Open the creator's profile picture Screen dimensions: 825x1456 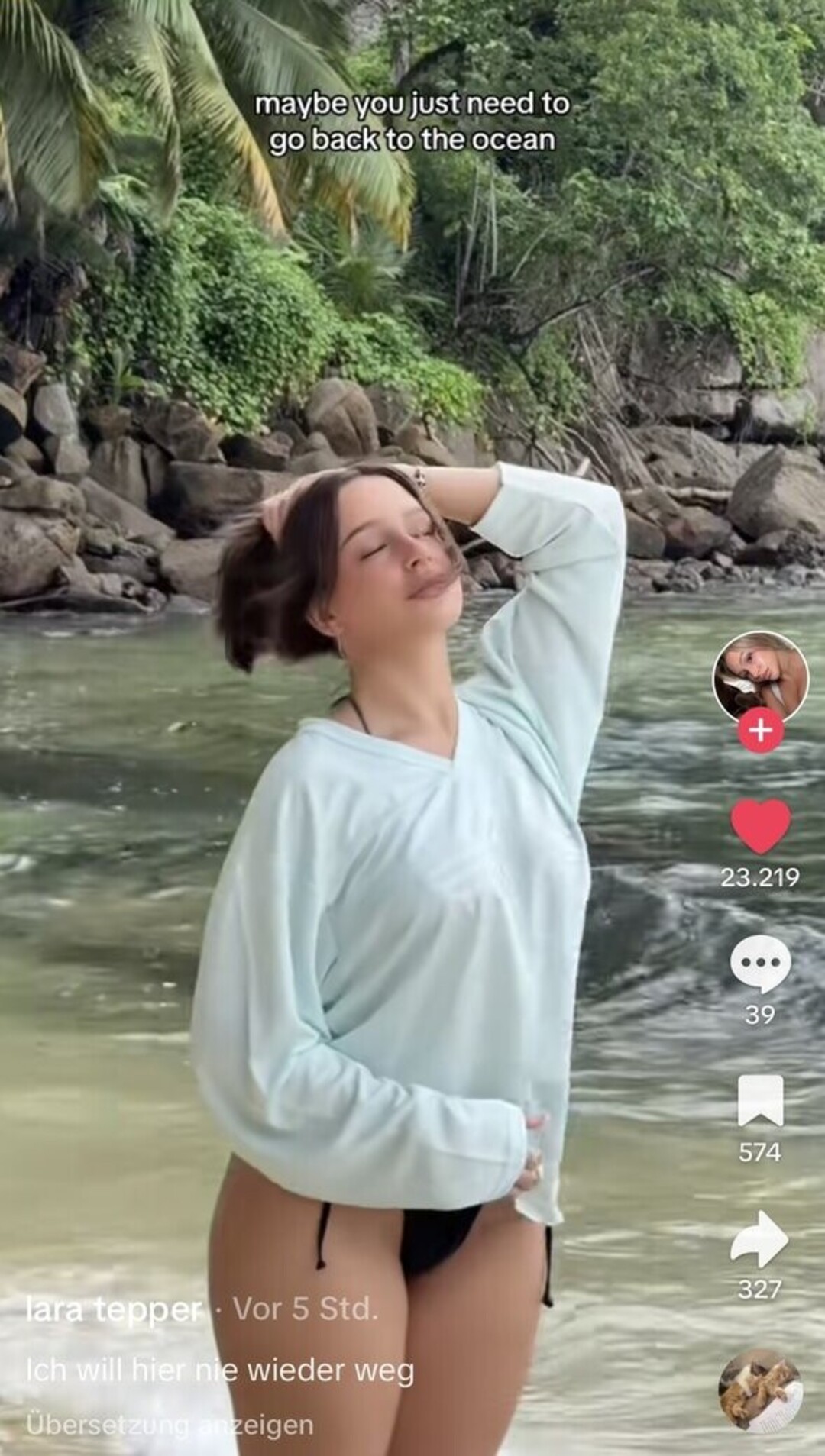coord(759,675)
